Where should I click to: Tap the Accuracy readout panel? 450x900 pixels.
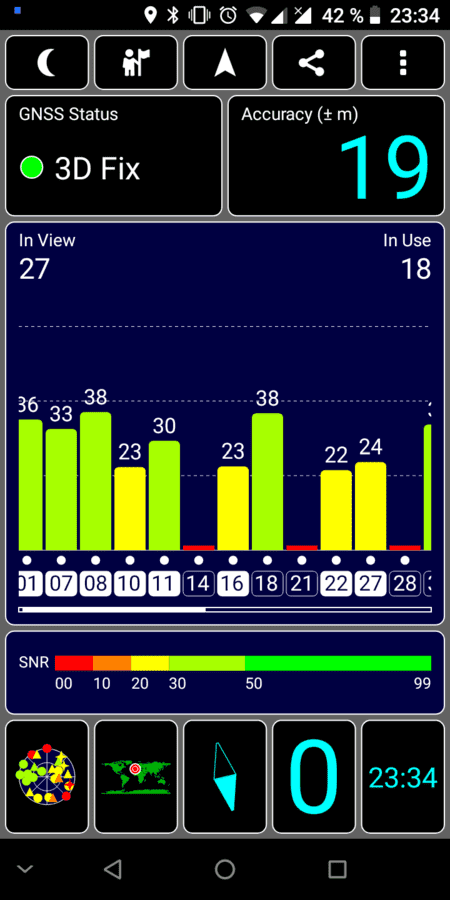pos(336,156)
